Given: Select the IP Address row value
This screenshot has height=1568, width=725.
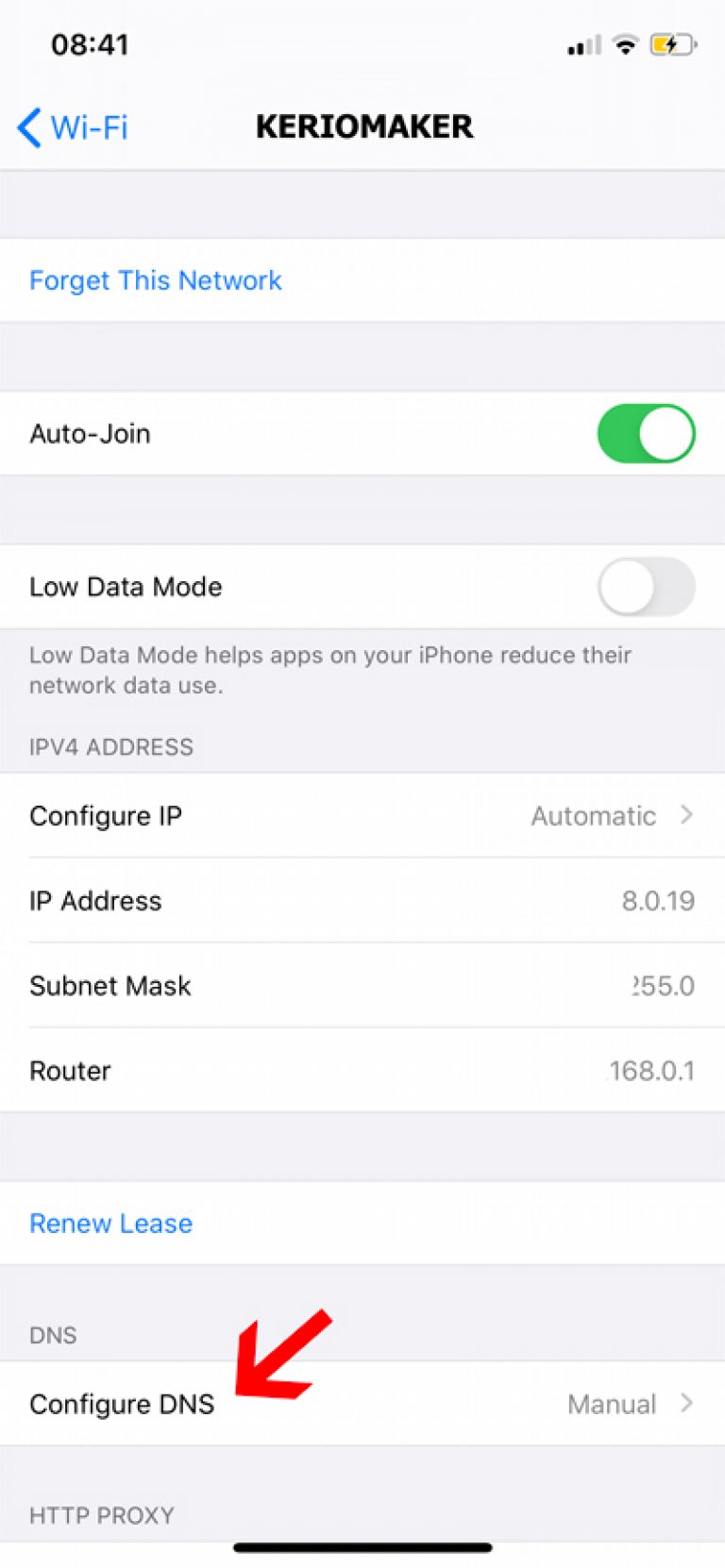Looking at the screenshot, I should (658, 900).
